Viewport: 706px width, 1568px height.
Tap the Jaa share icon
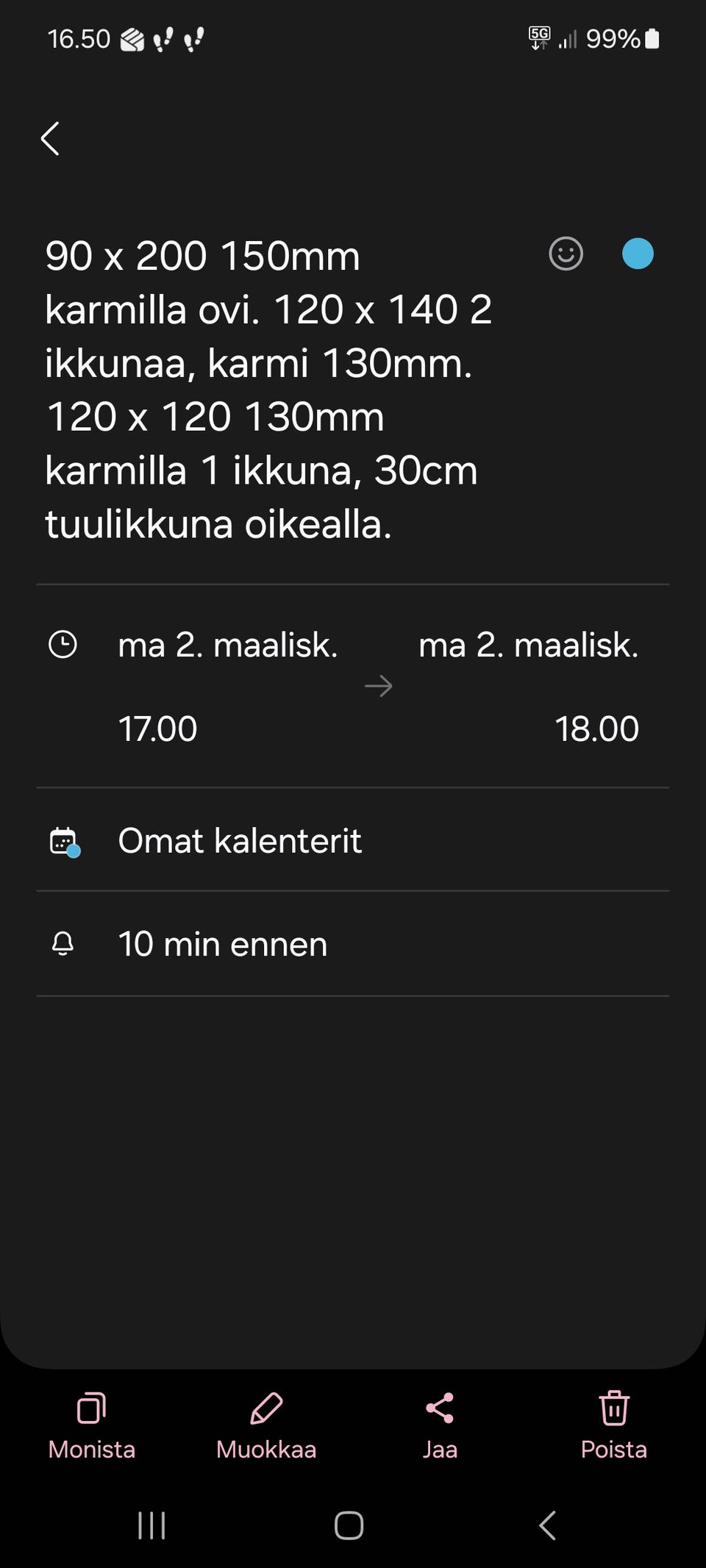pyautogui.click(x=439, y=1408)
